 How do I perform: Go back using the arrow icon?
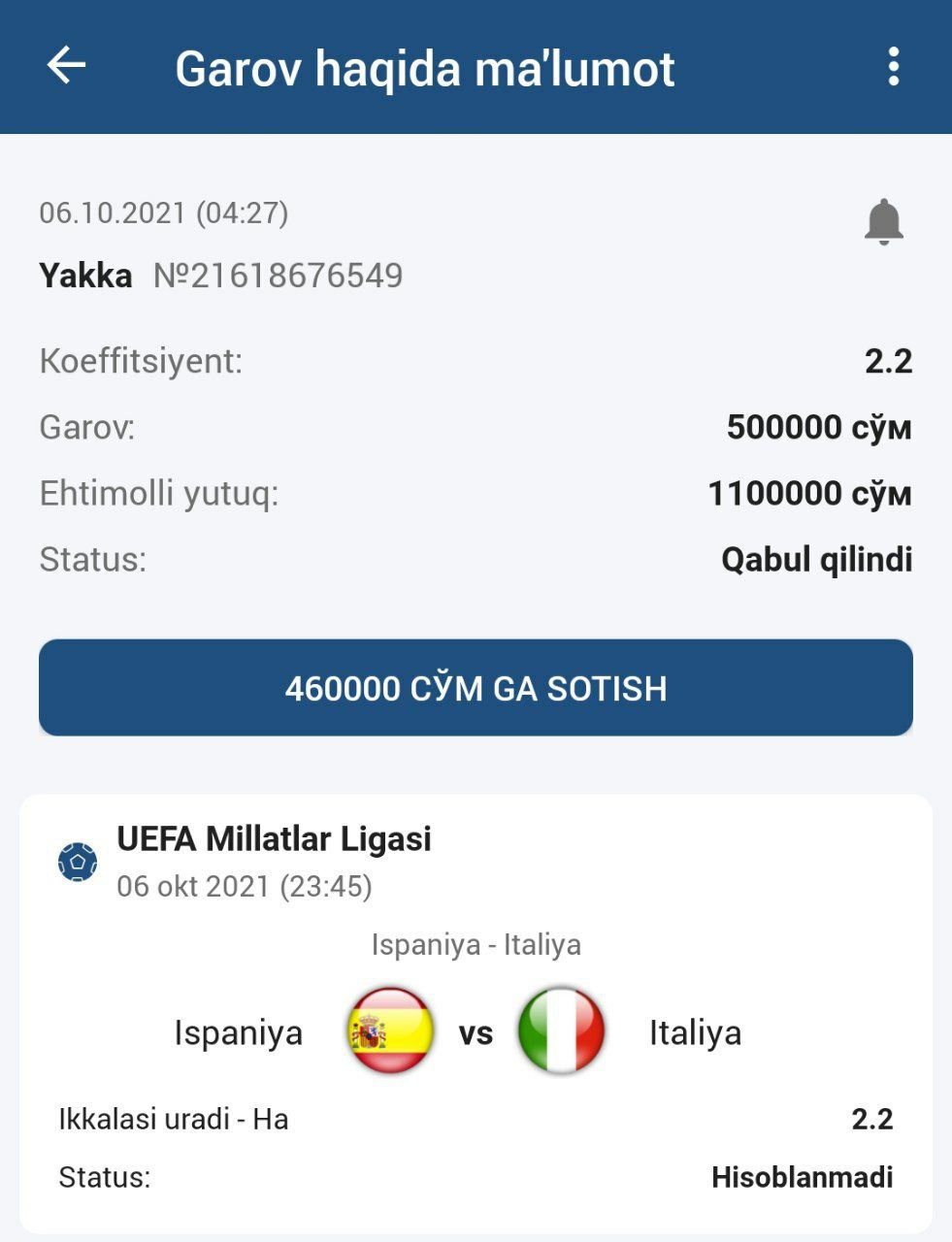point(66,67)
